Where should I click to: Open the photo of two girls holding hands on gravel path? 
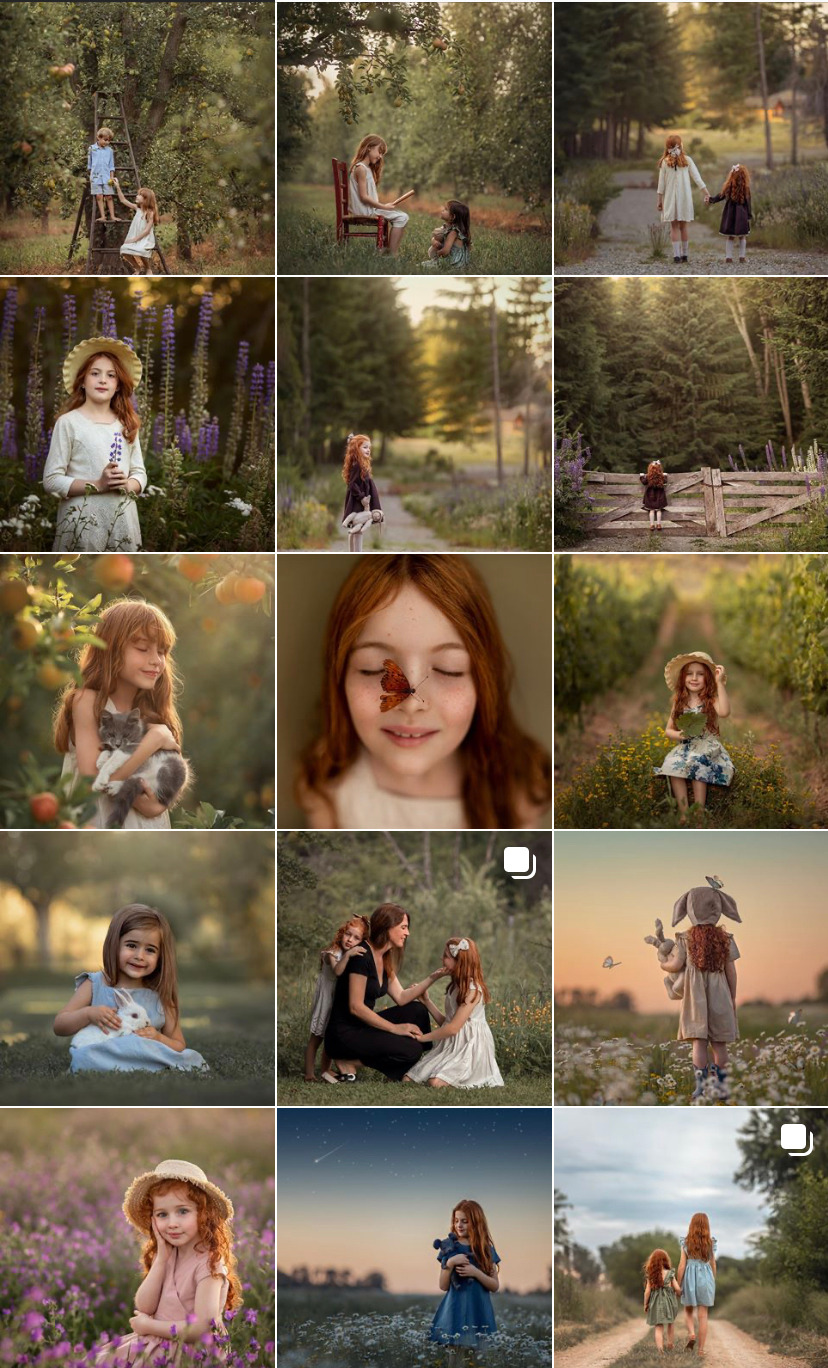[x=691, y=137]
